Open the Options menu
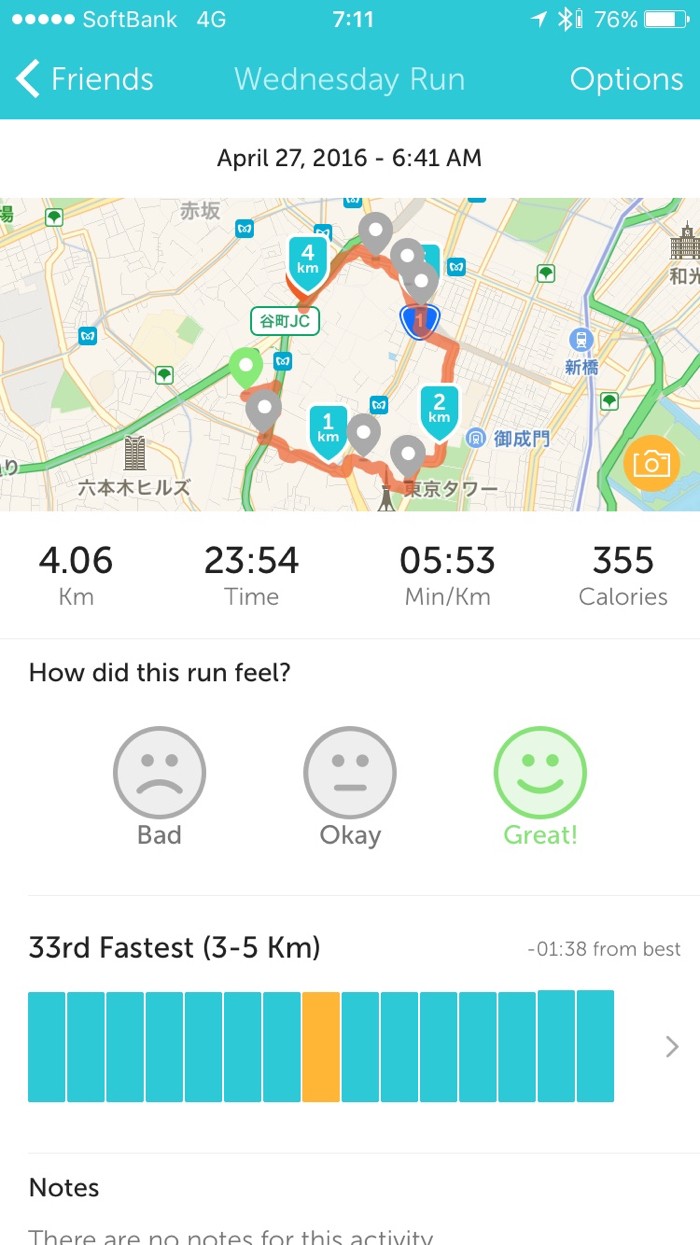 (626, 79)
